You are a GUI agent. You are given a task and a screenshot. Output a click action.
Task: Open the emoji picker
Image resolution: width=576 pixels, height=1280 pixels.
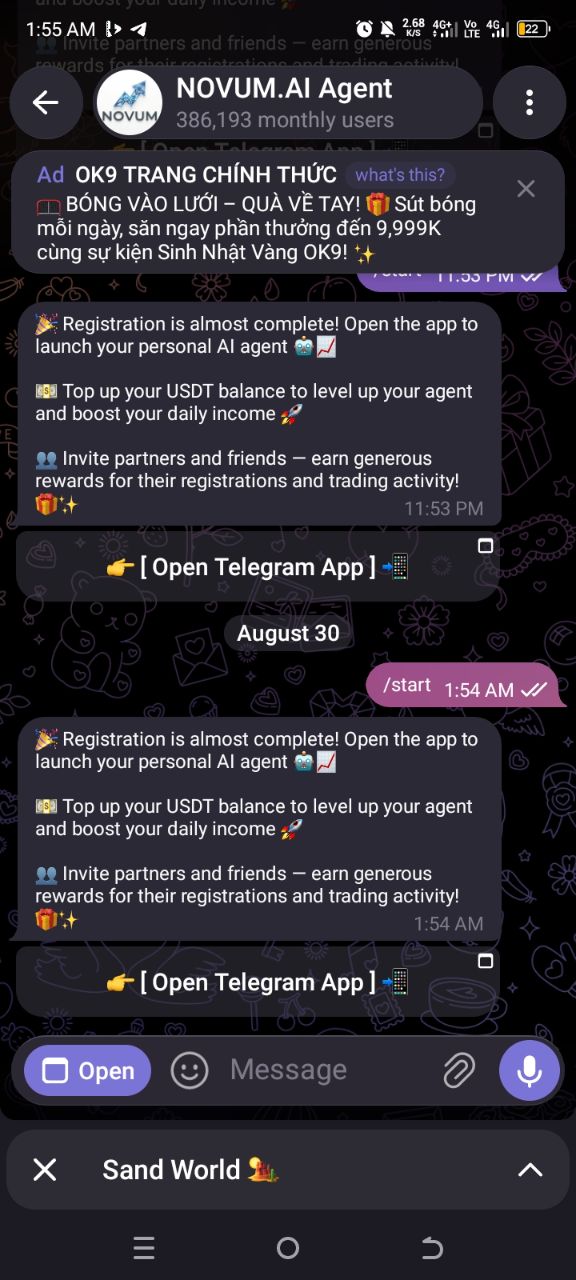click(x=190, y=1071)
